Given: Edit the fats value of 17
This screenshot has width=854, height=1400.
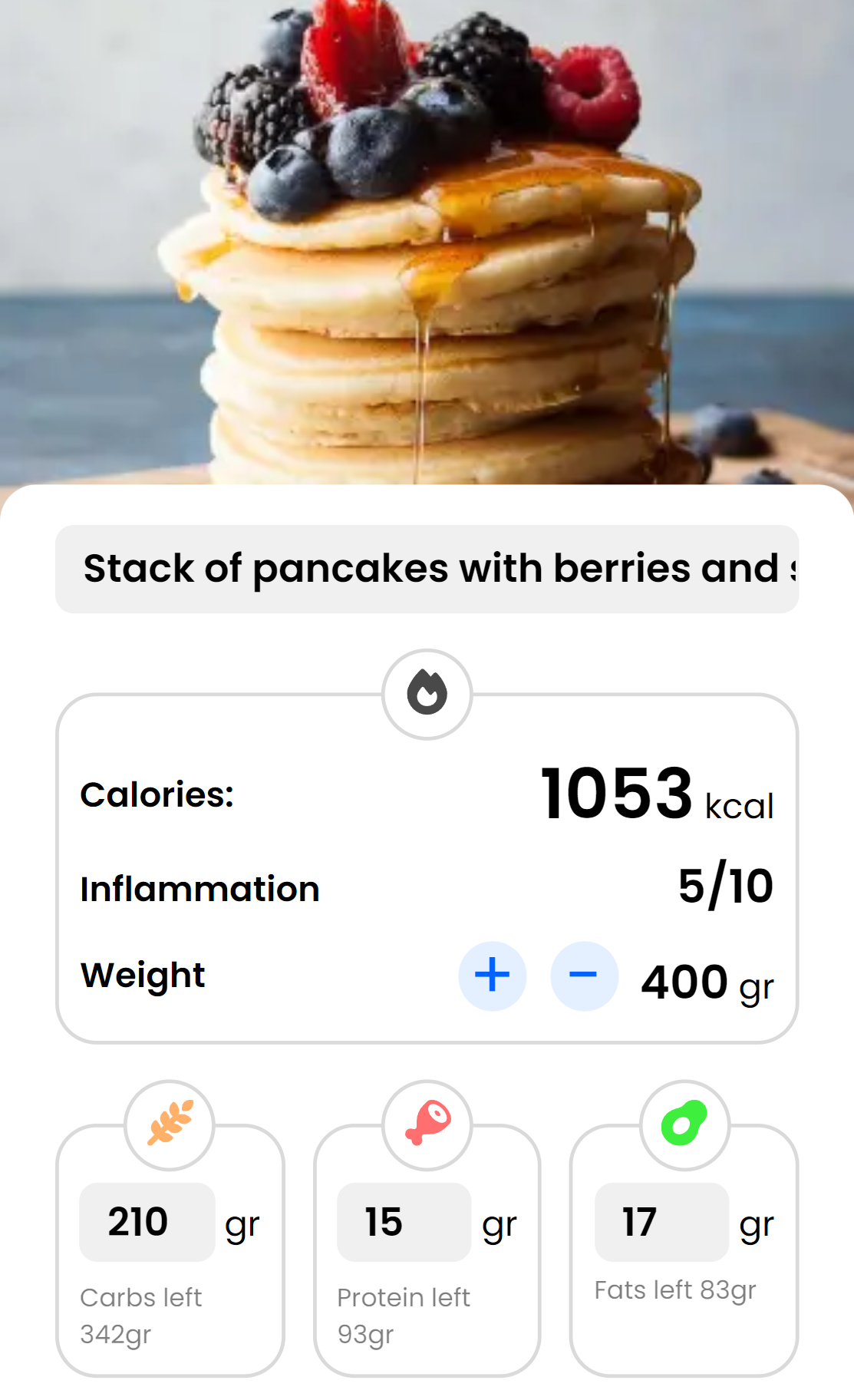Looking at the screenshot, I should (661, 1222).
